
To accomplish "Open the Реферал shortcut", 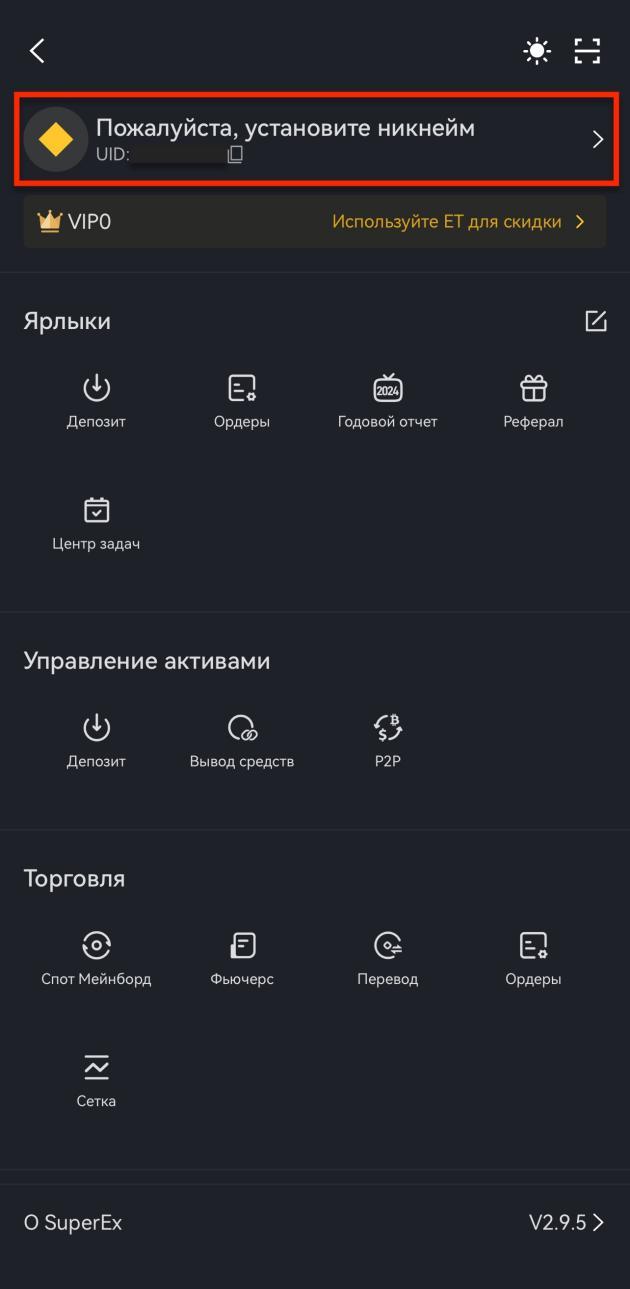I will click(x=533, y=401).
